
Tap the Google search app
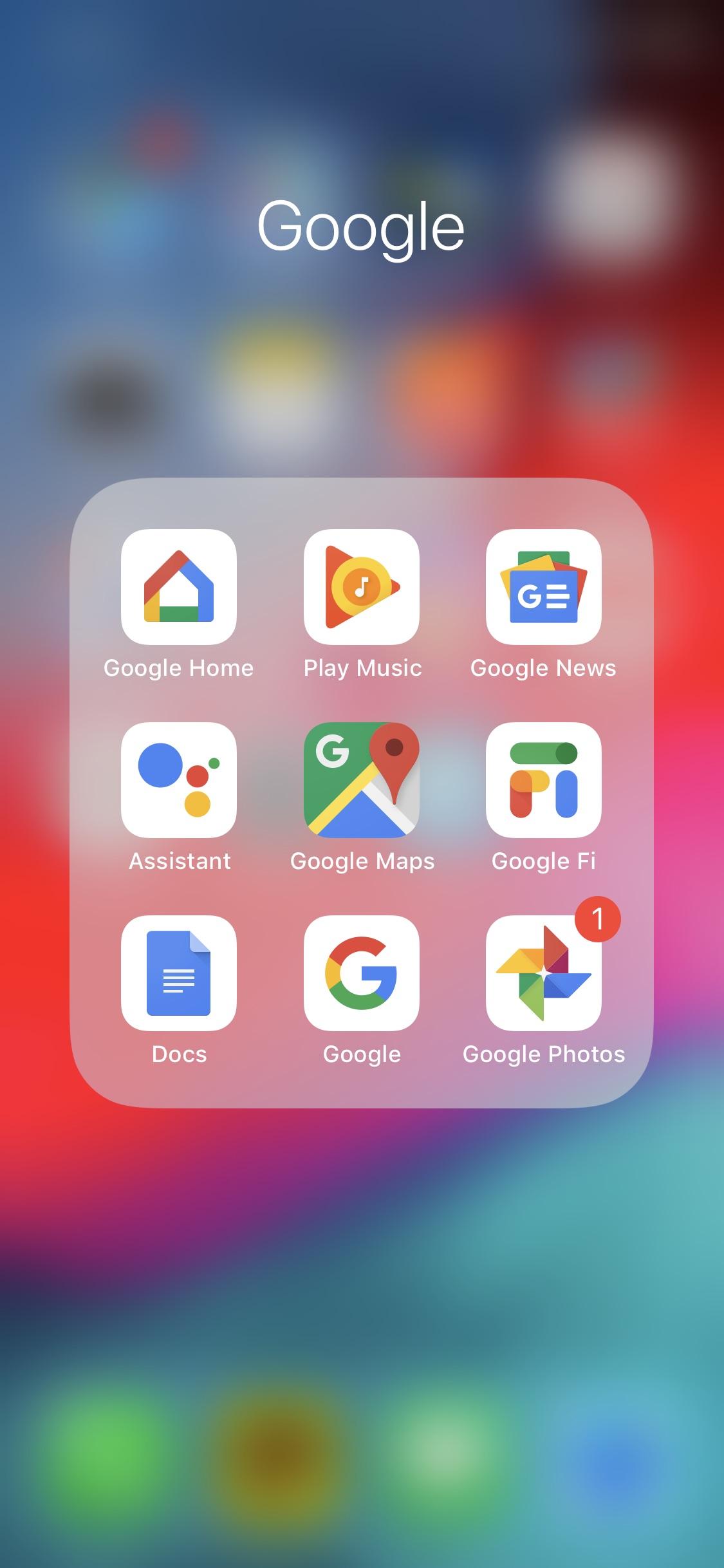[362, 973]
